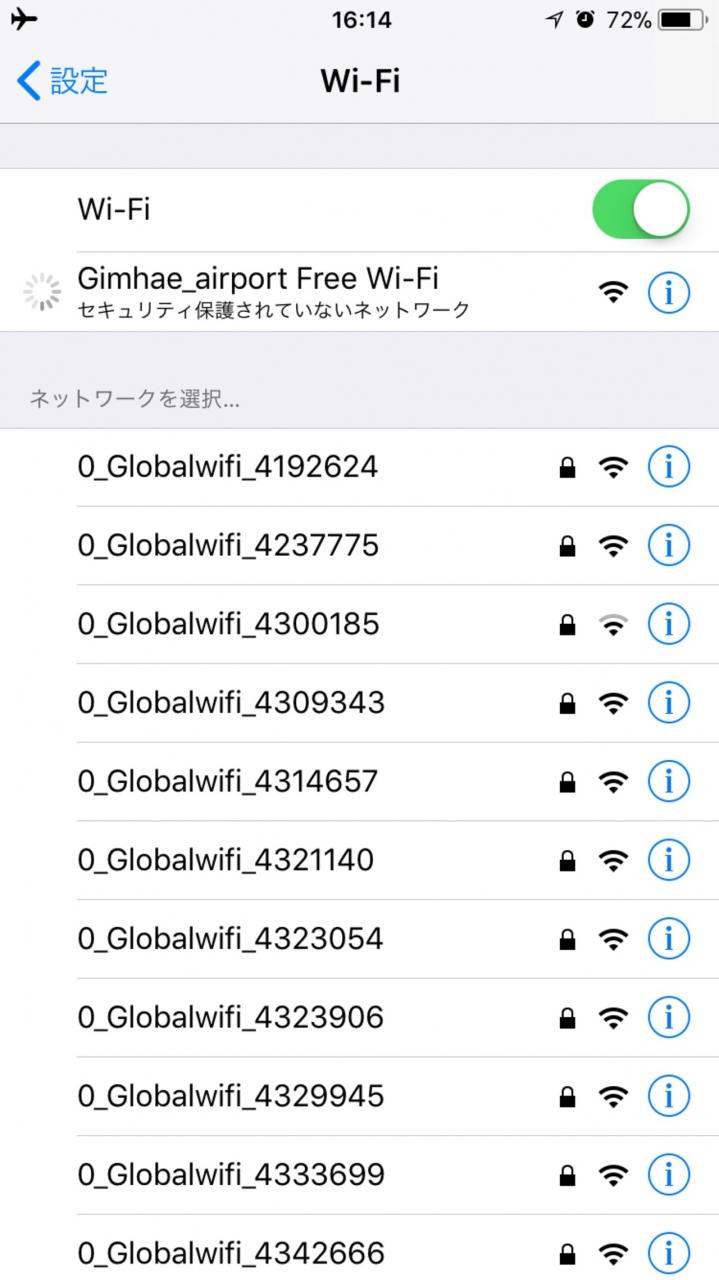View info icon for 0_Globalwifi_4300185

pos(669,624)
